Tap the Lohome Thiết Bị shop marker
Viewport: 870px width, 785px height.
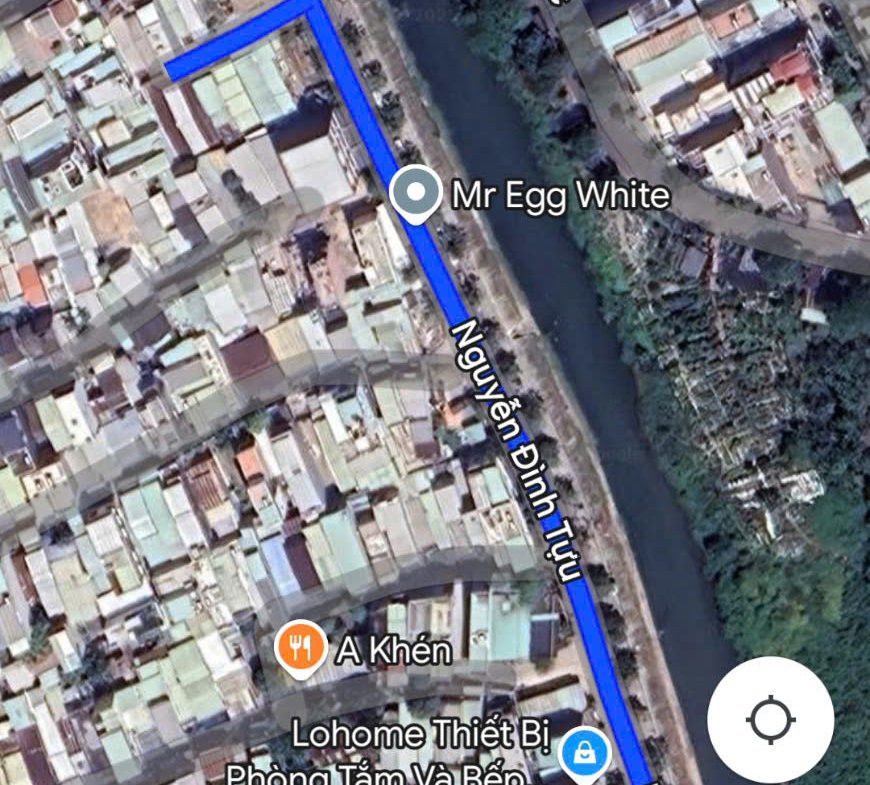click(x=584, y=752)
